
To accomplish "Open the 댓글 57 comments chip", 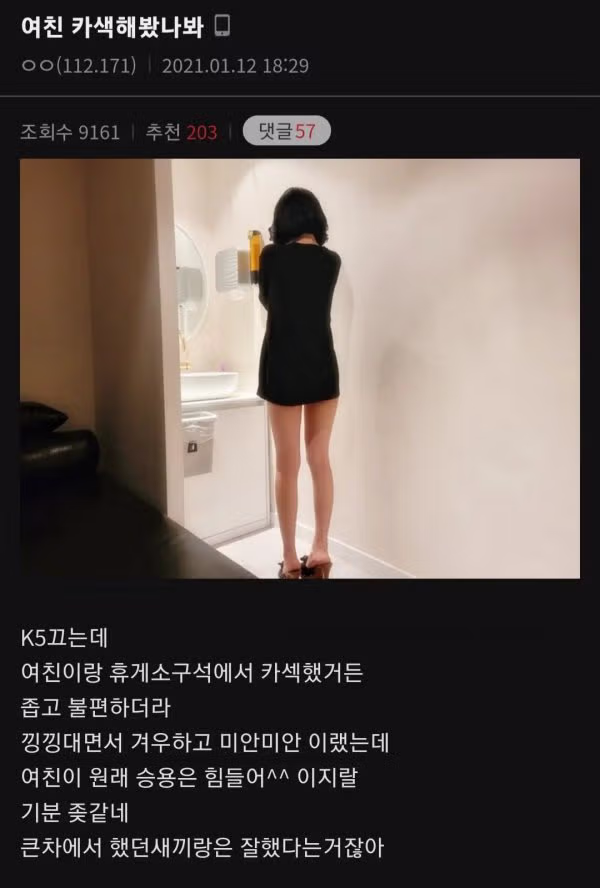I will click(286, 132).
